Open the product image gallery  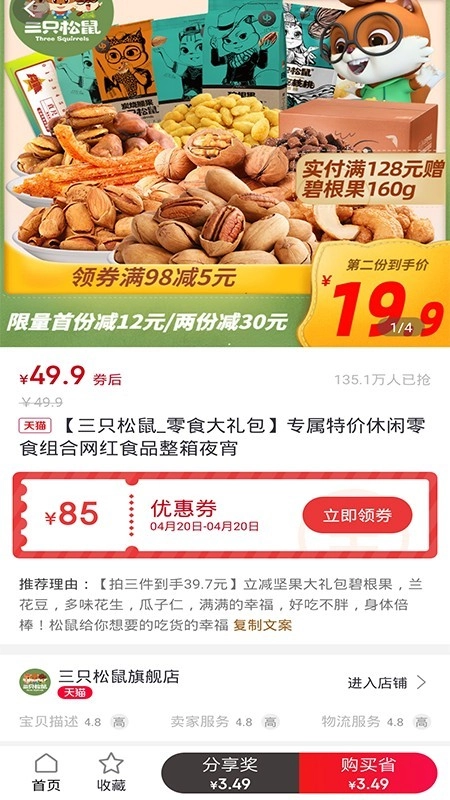coord(225,173)
